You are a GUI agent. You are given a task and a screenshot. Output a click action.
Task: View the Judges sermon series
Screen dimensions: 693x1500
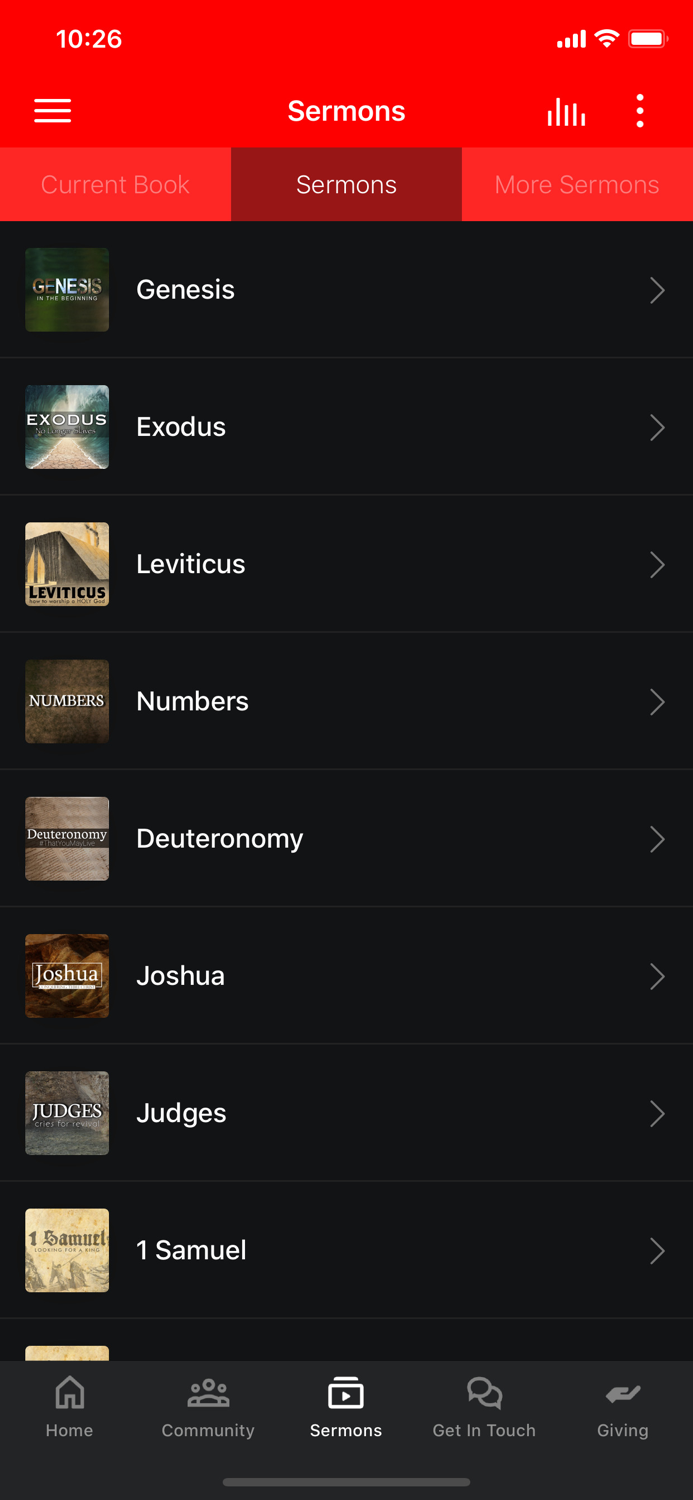click(346, 1113)
